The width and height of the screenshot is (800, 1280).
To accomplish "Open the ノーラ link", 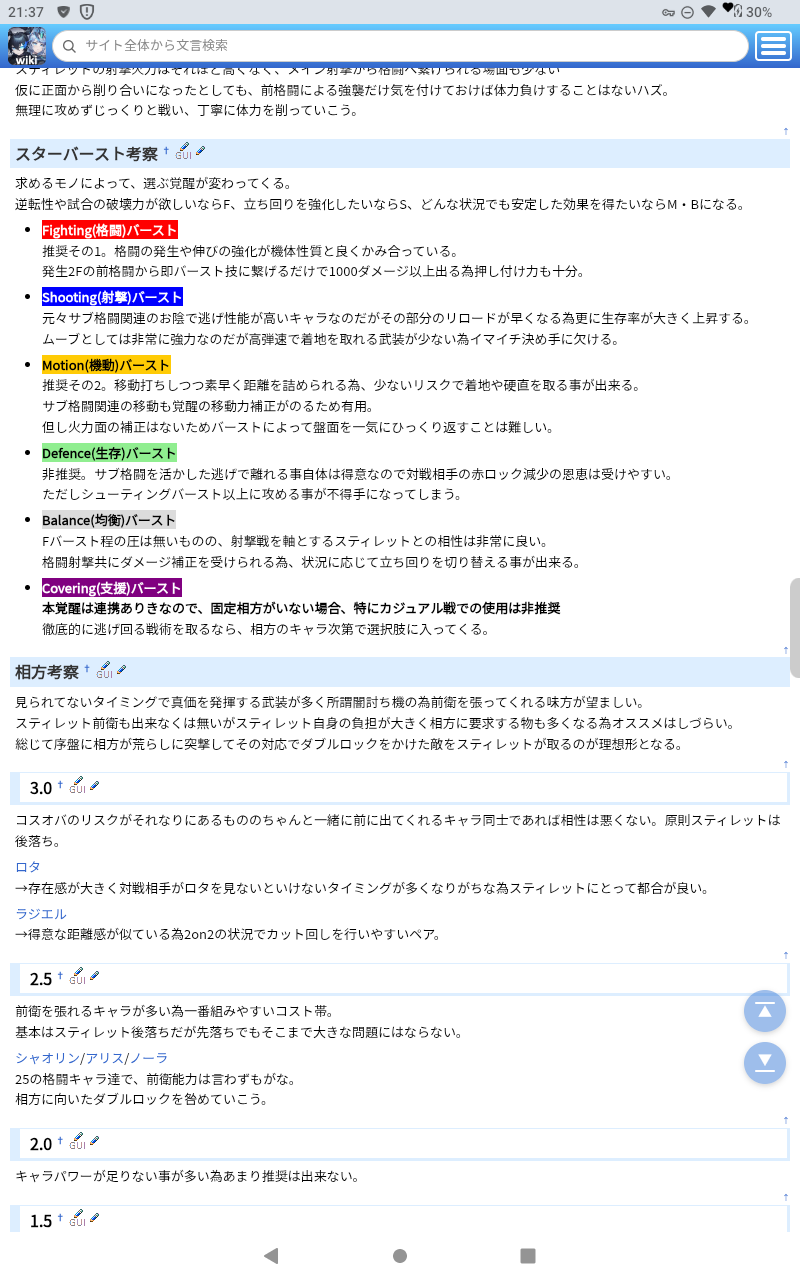I will click(x=149, y=1057).
